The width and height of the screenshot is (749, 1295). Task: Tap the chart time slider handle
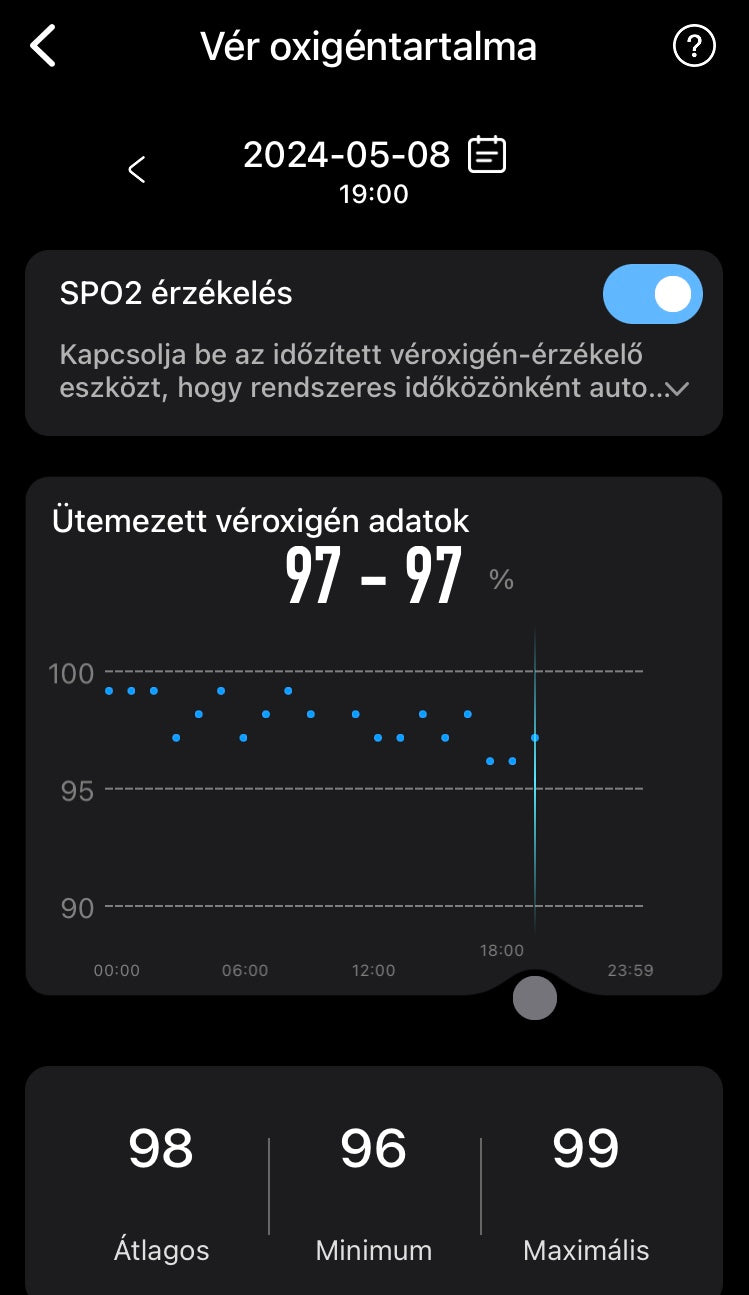(534, 997)
